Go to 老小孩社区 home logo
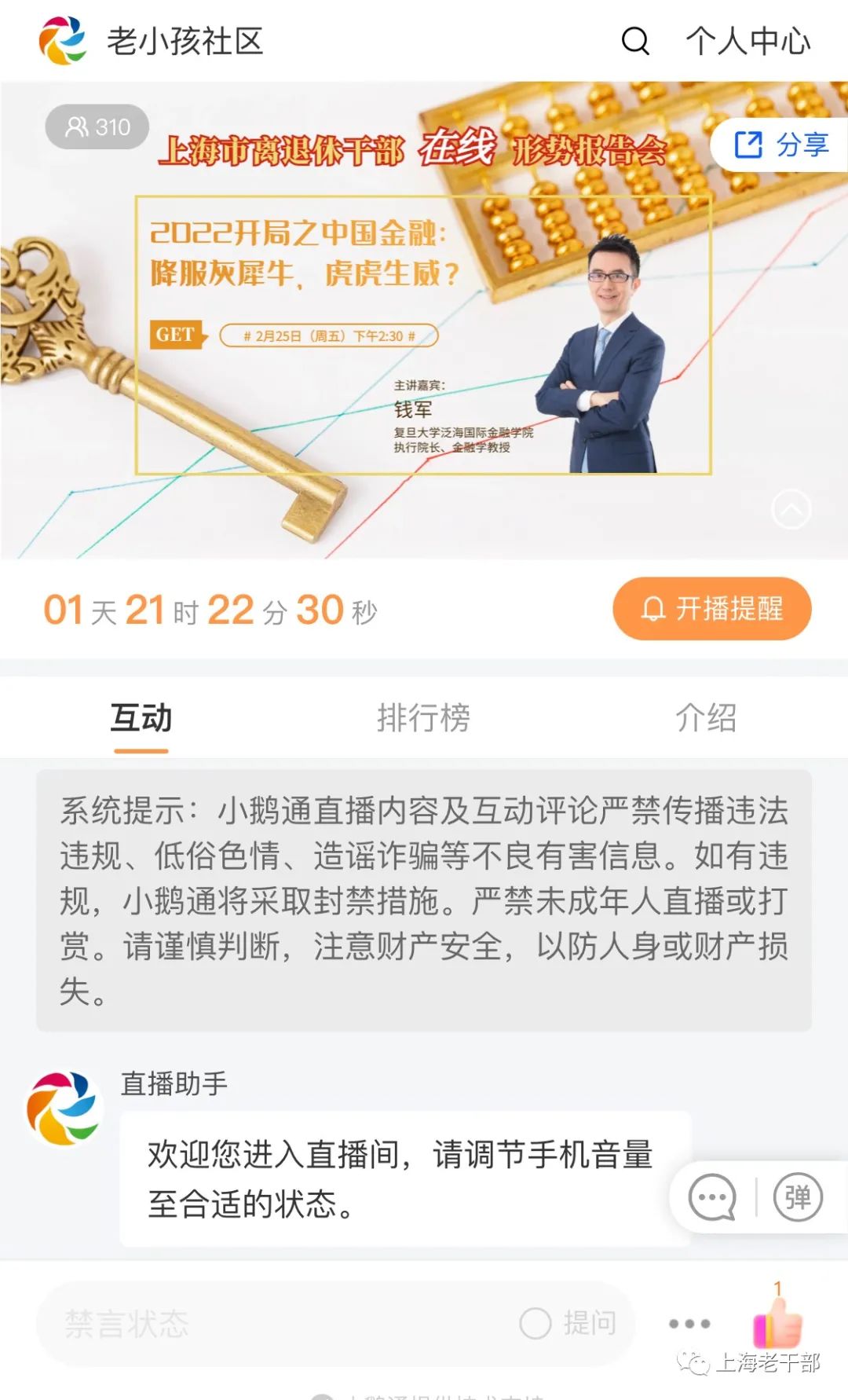 [64, 41]
